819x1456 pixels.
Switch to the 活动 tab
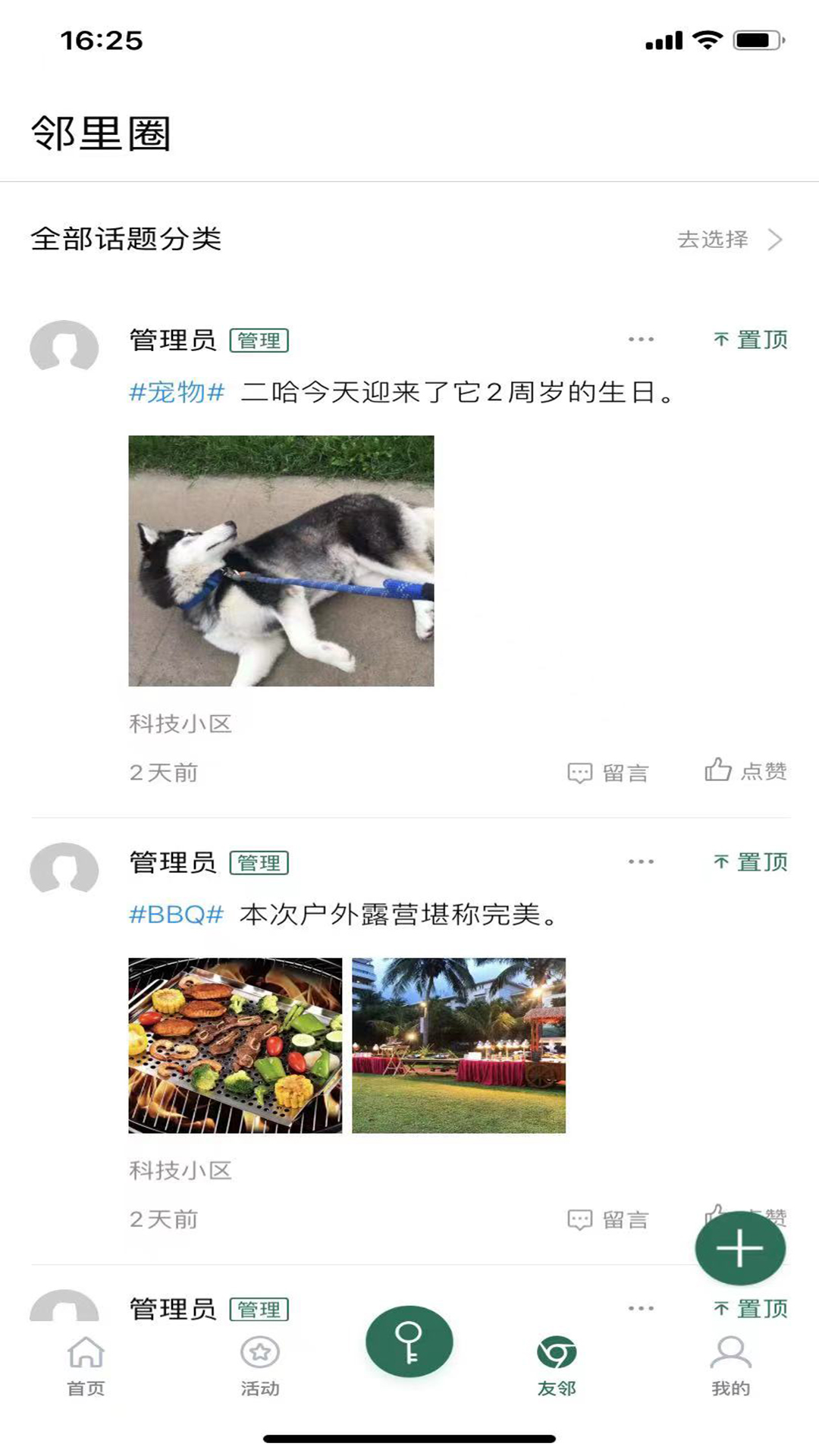tap(260, 1365)
